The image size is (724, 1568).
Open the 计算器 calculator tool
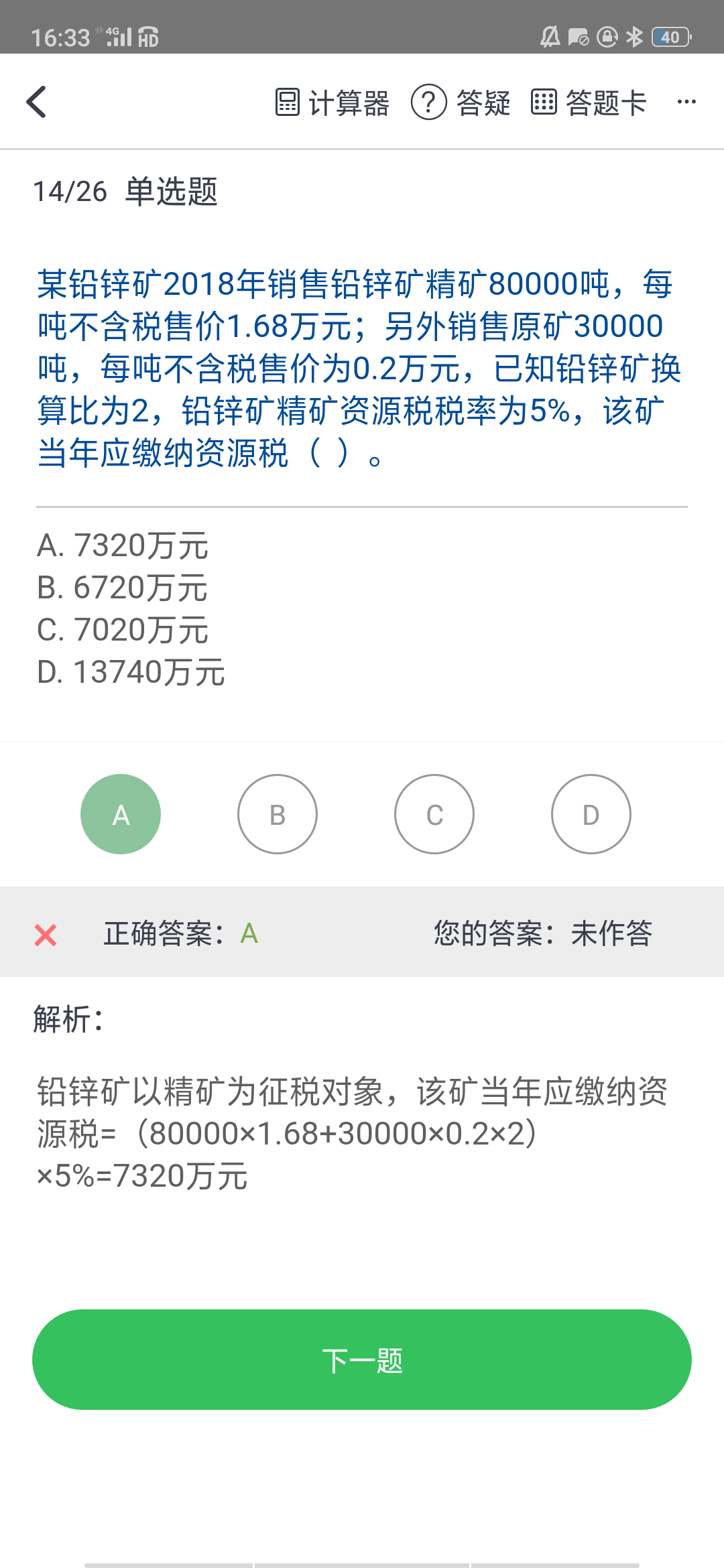tap(333, 103)
